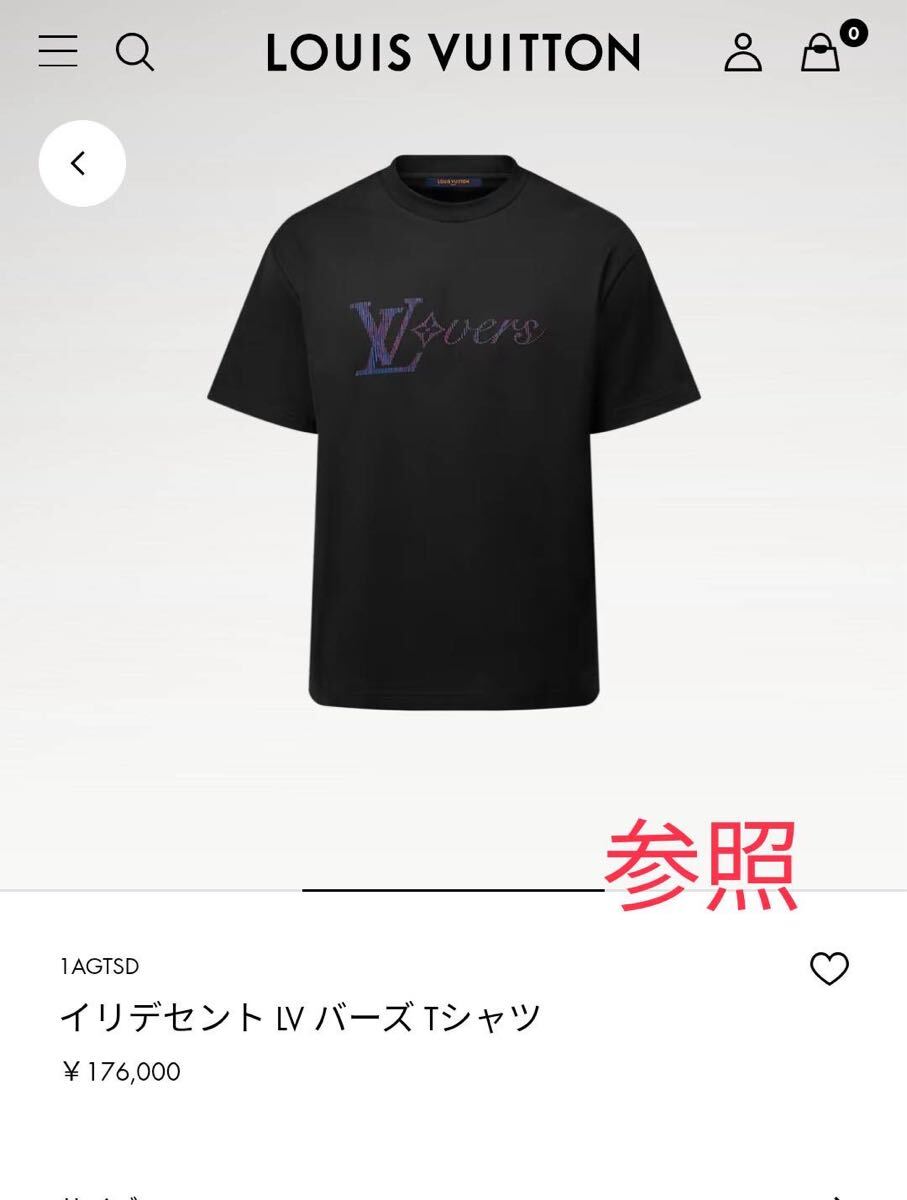The width and height of the screenshot is (907, 1200).
Task: Click the back chevron over the product photo
Action: 81,163
